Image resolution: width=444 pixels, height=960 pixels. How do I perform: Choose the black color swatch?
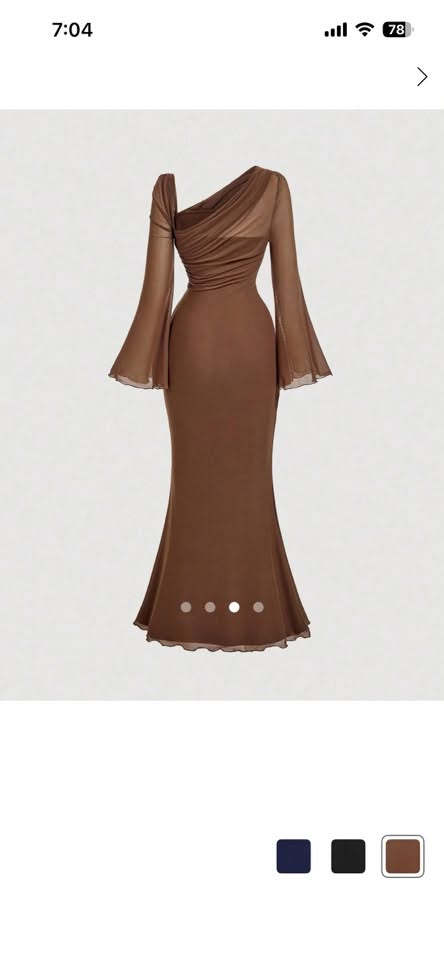tap(348, 856)
